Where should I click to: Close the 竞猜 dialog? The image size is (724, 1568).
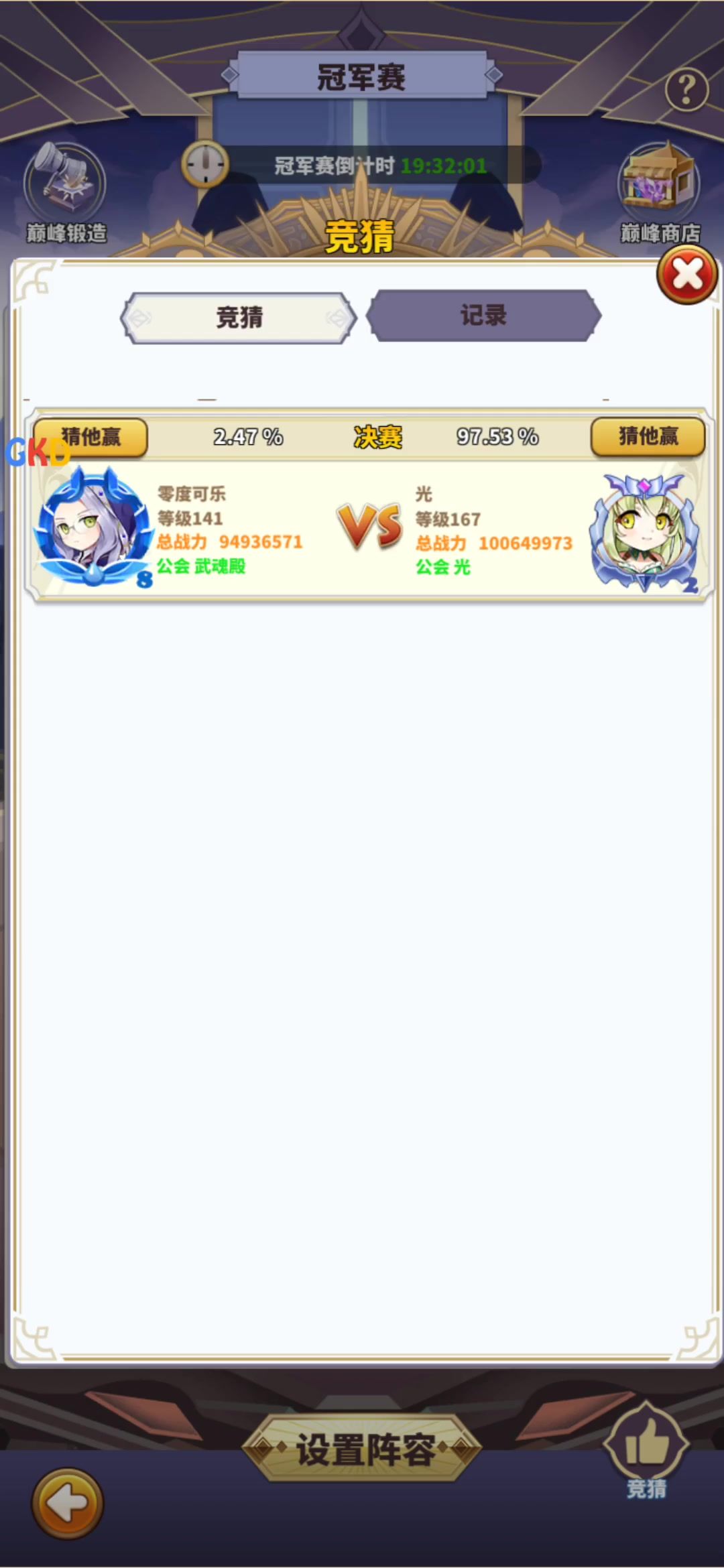coord(687,275)
